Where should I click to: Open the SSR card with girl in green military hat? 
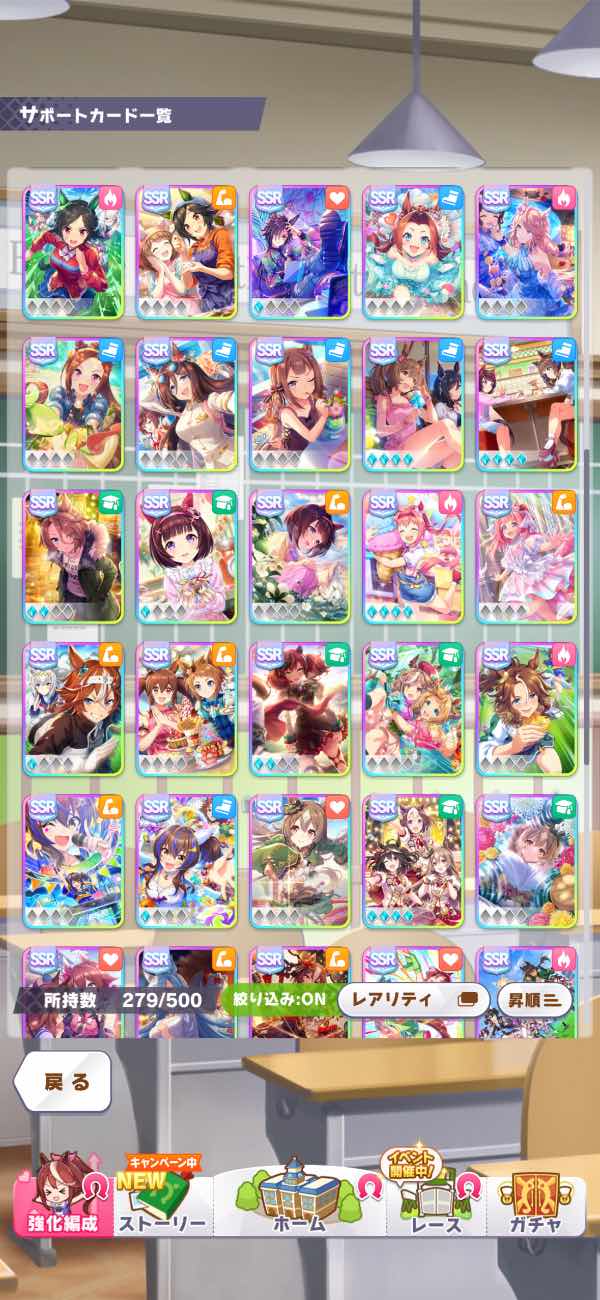pos(299,860)
